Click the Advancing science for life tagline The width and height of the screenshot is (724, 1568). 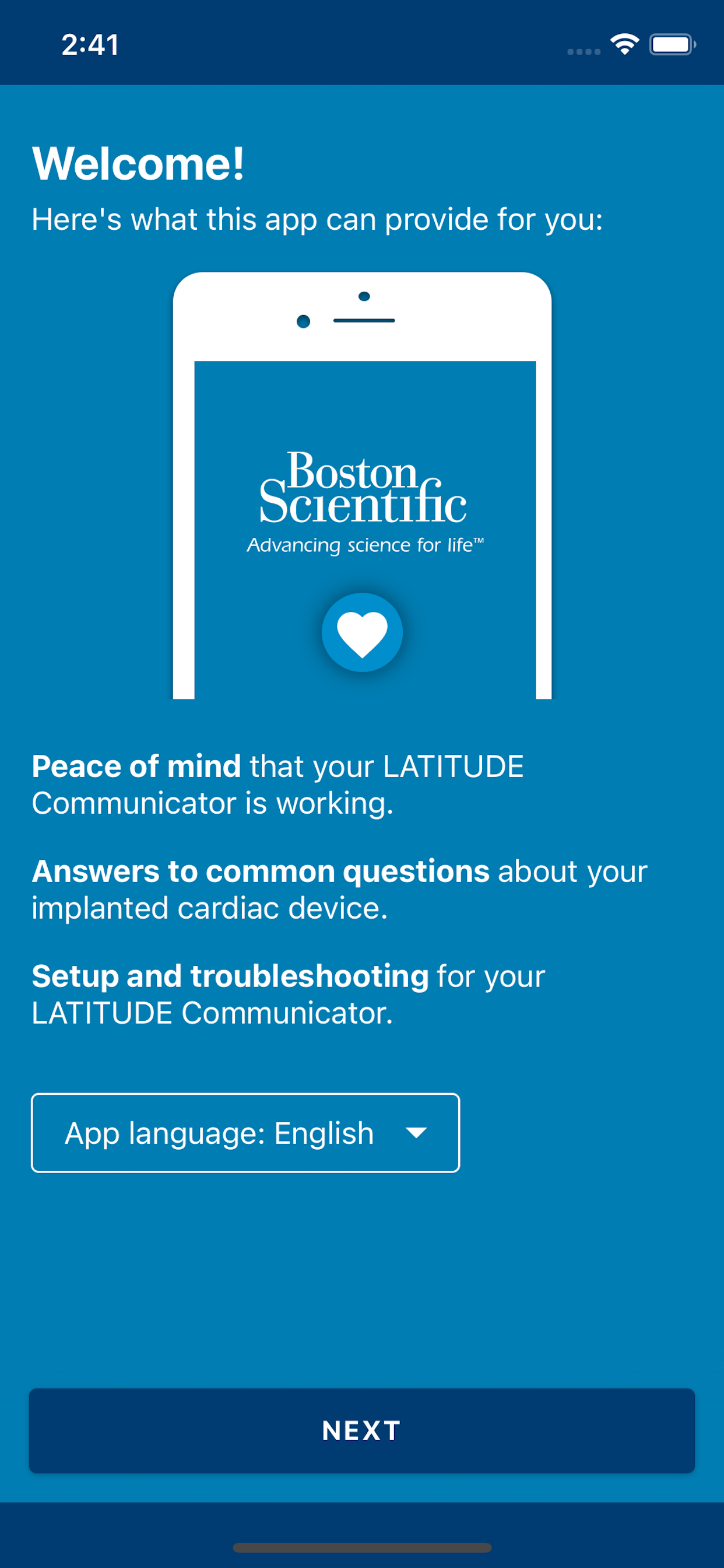(365, 545)
